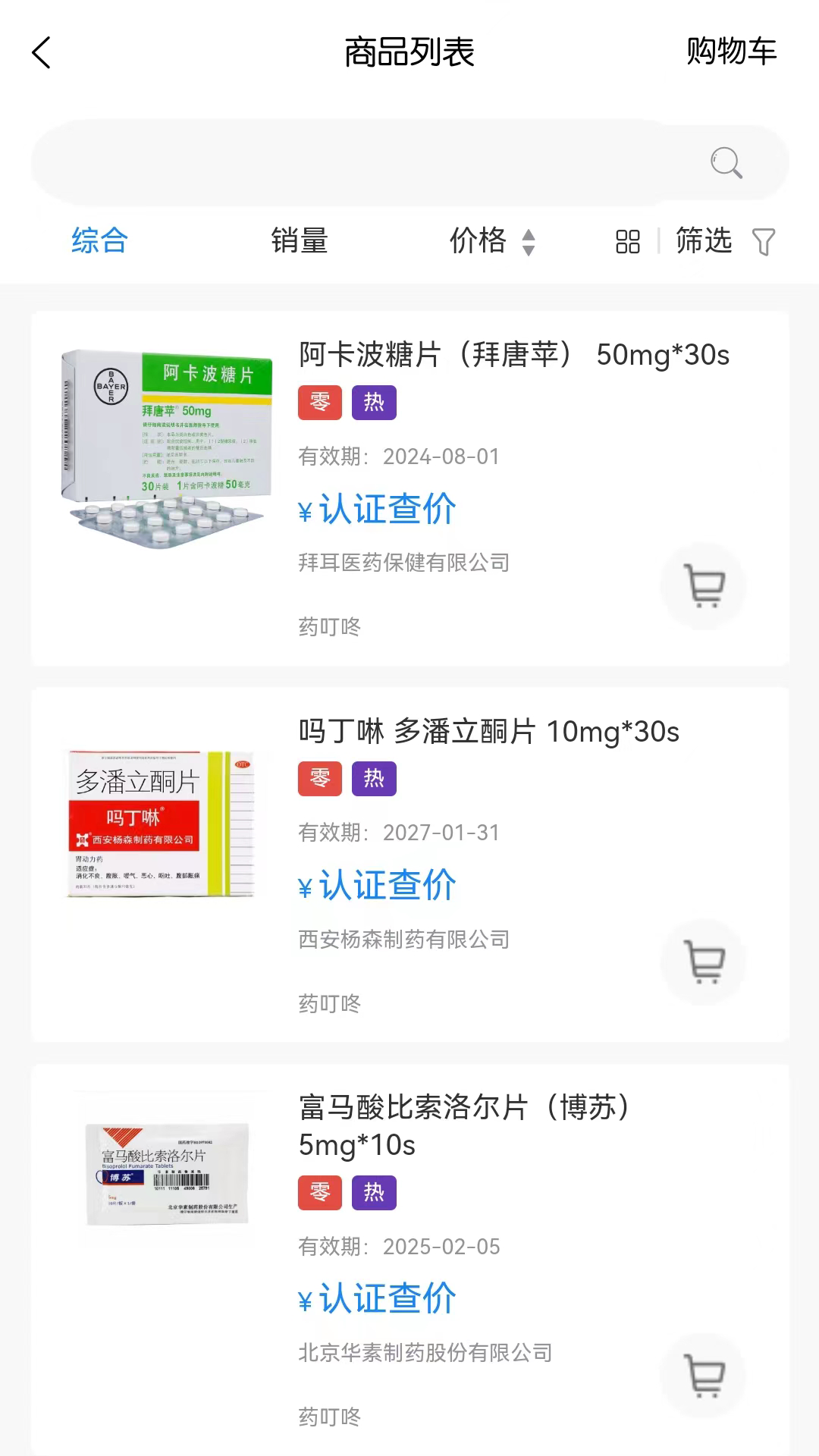The height and width of the screenshot is (1456, 819).
Task: Add 阿卡波糖片 to the cart
Action: click(x=704, y=586)
